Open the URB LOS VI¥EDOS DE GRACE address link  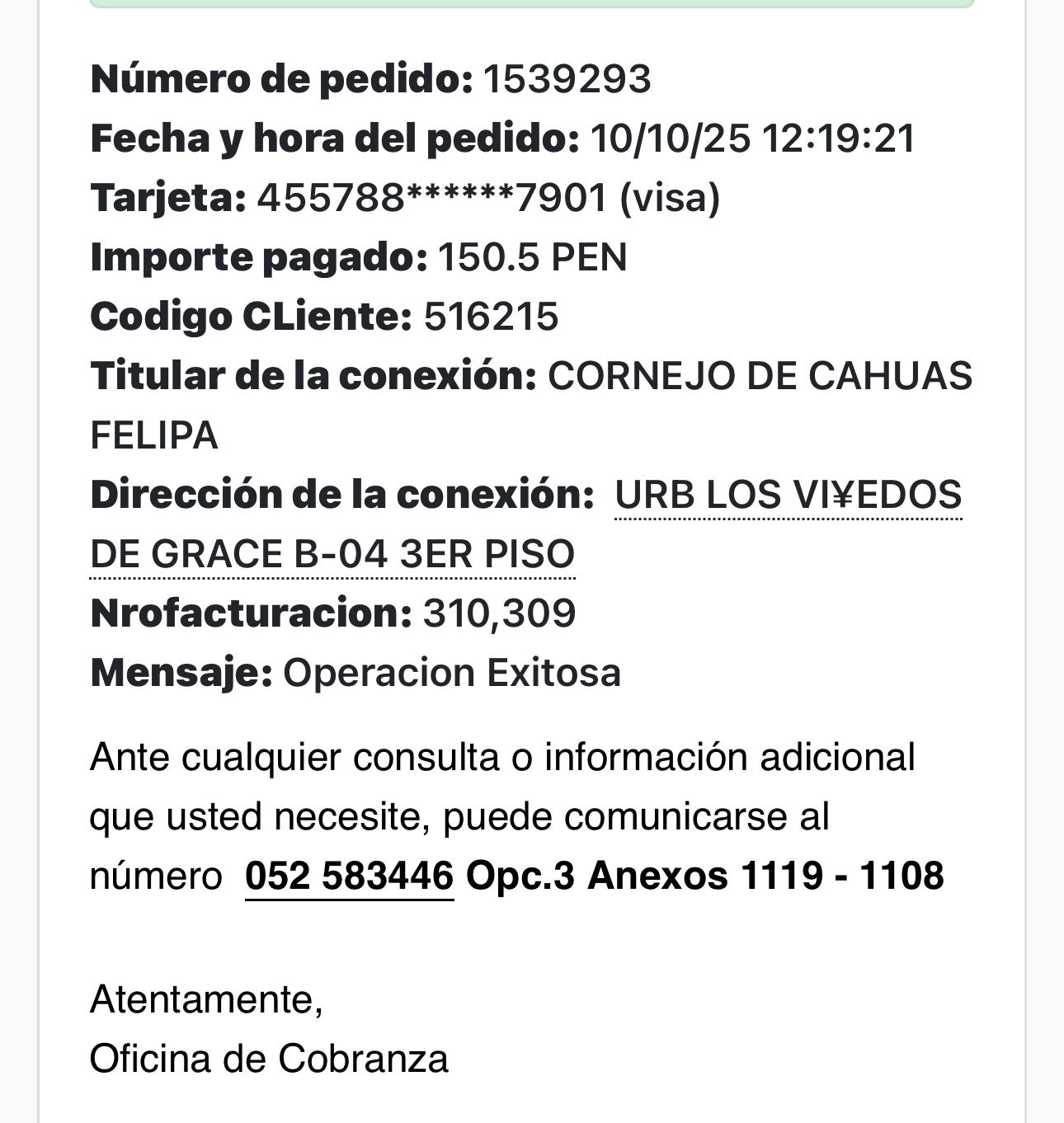coord(788,495)
